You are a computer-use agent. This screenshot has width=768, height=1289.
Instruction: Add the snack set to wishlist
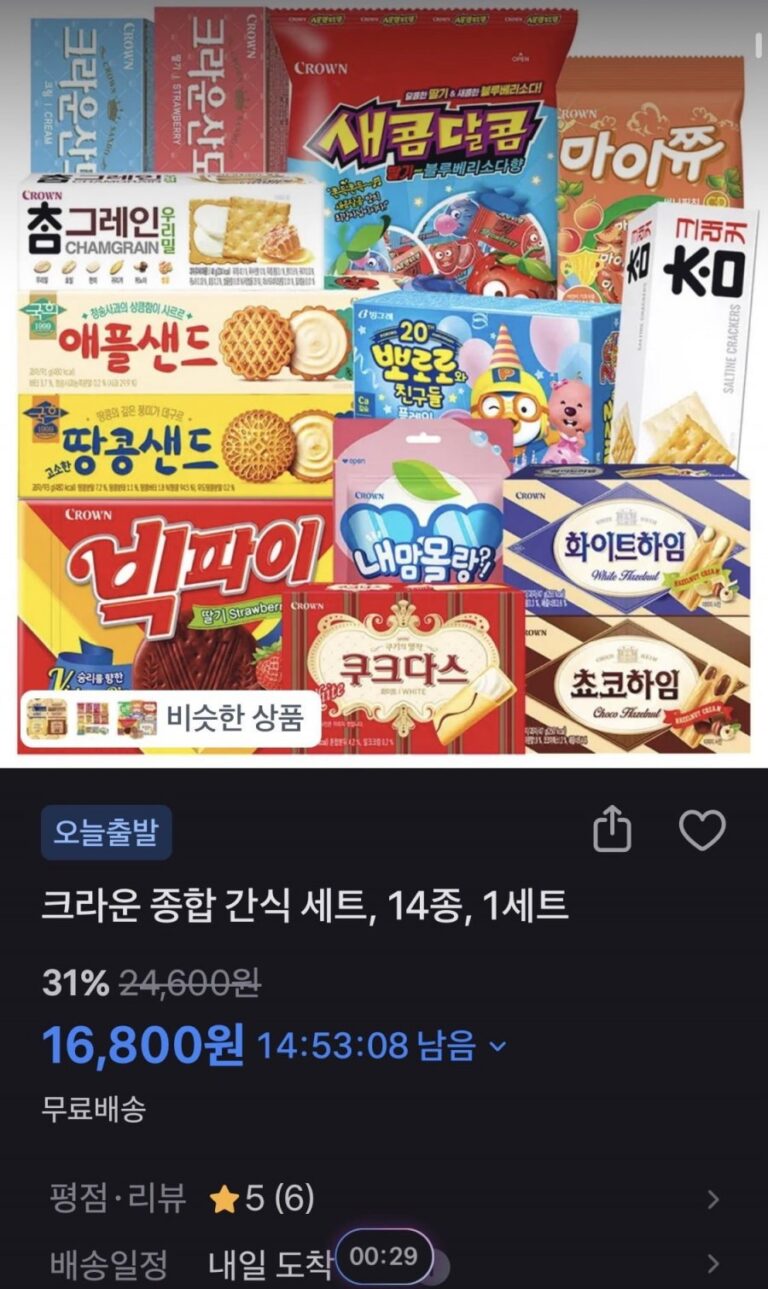point(701,830)
